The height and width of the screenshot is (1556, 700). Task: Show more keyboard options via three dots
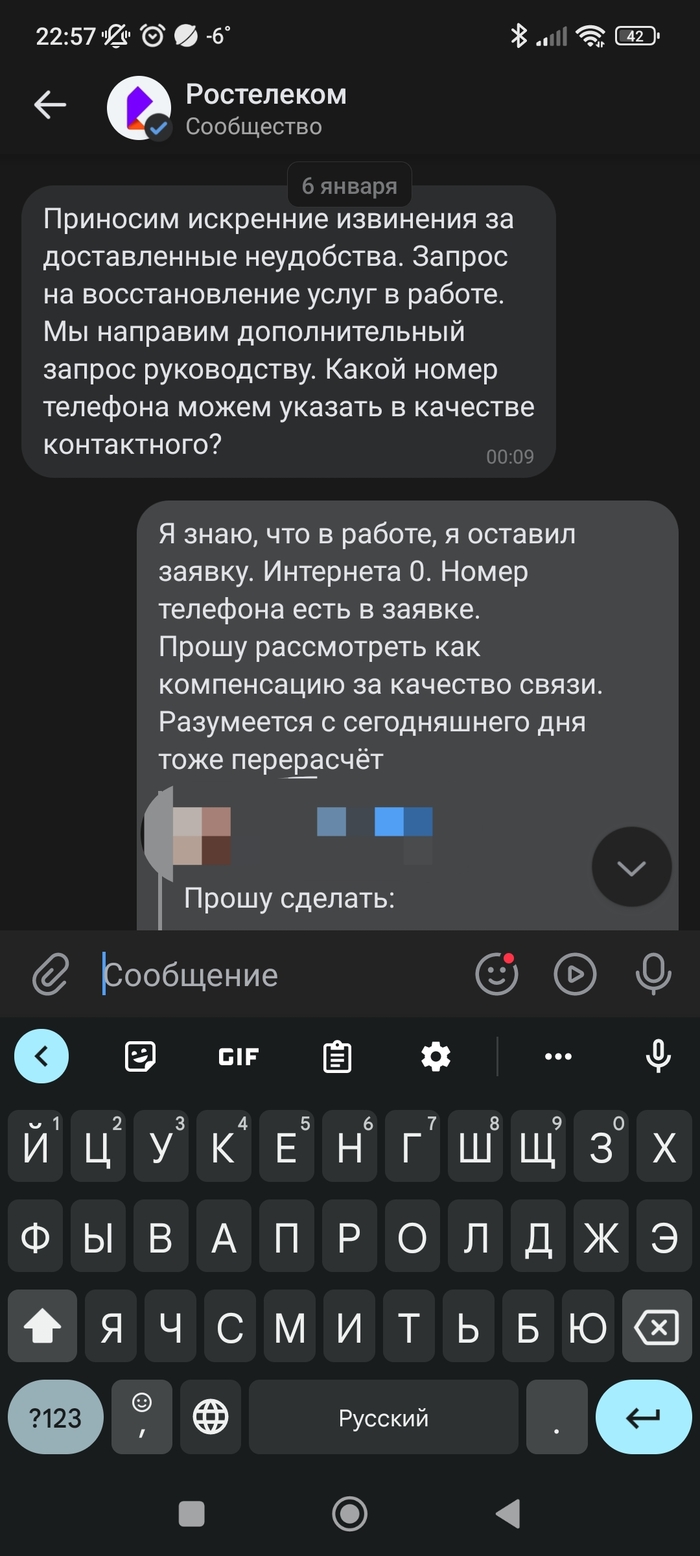(557, 1056)
